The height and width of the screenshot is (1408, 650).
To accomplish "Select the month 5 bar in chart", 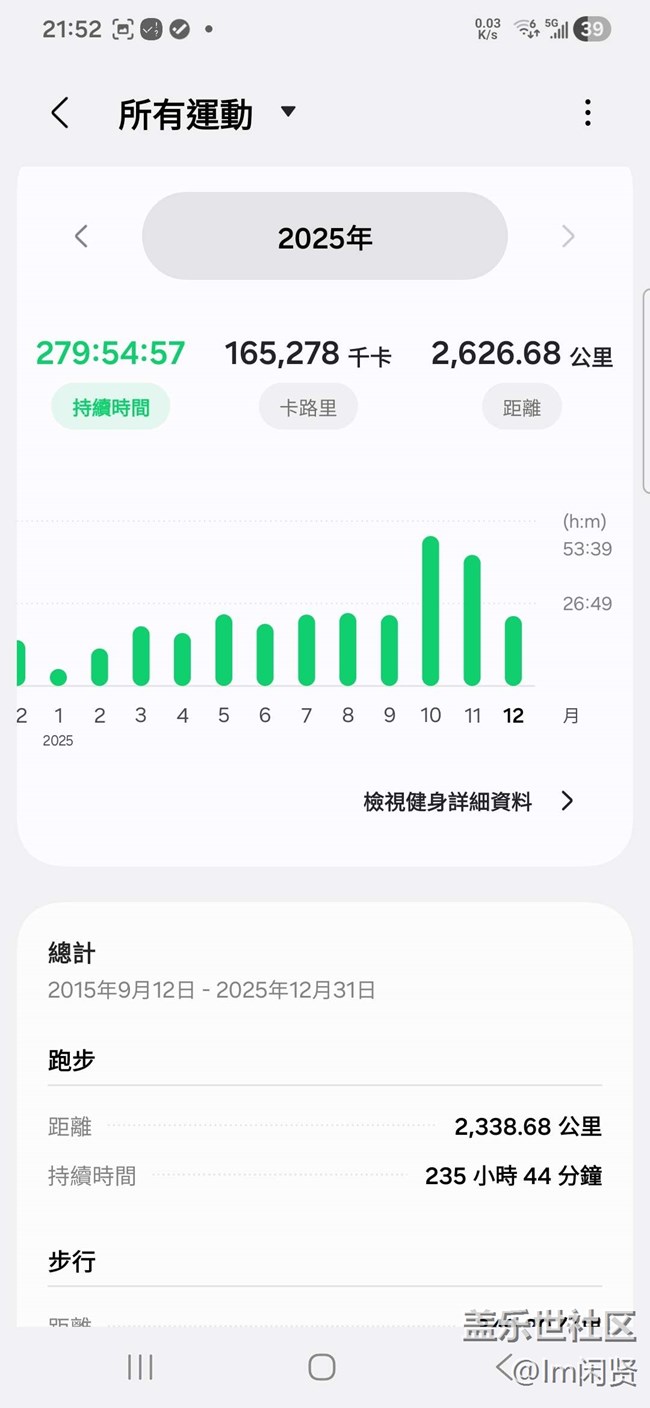I will (224, 650).
